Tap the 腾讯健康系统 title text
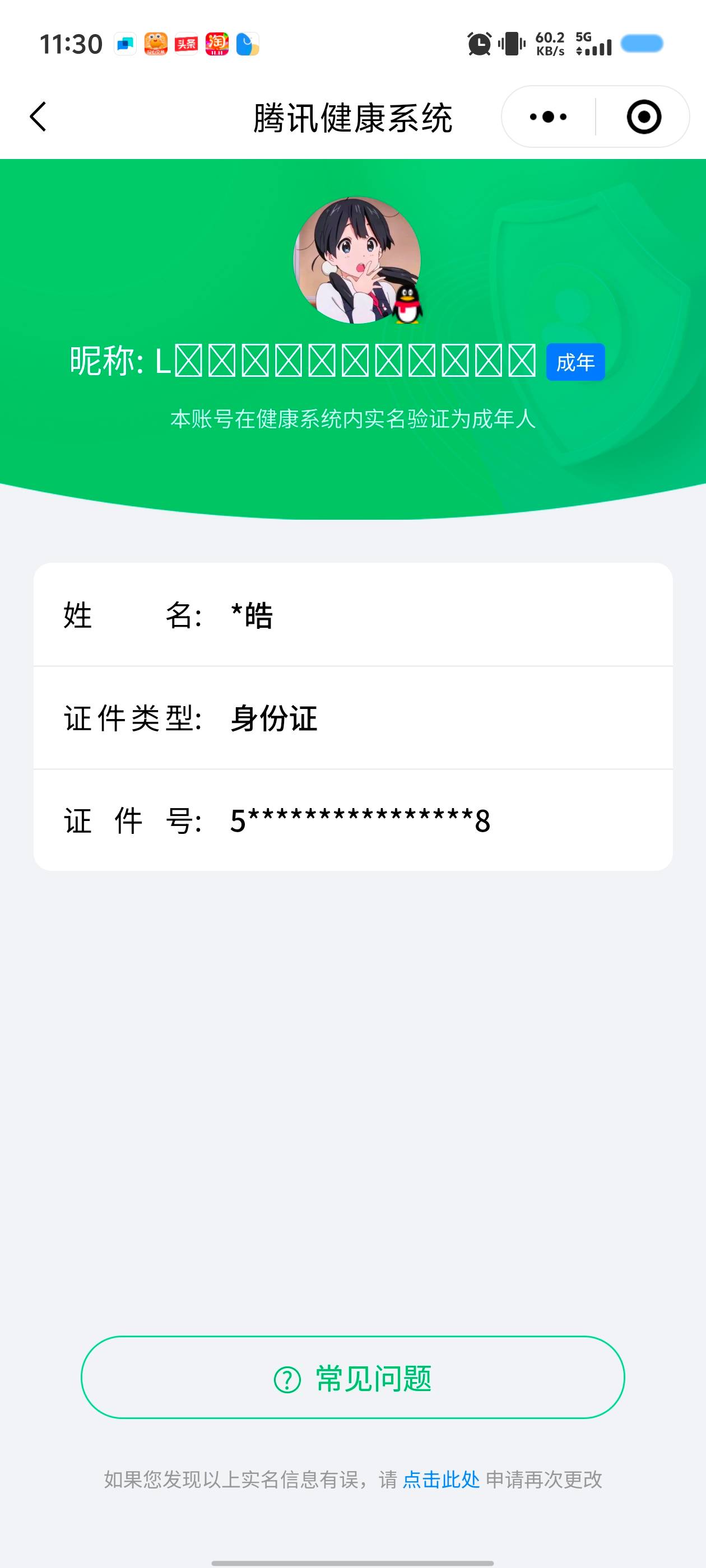706x1568 pixels. tap(354, 117)
